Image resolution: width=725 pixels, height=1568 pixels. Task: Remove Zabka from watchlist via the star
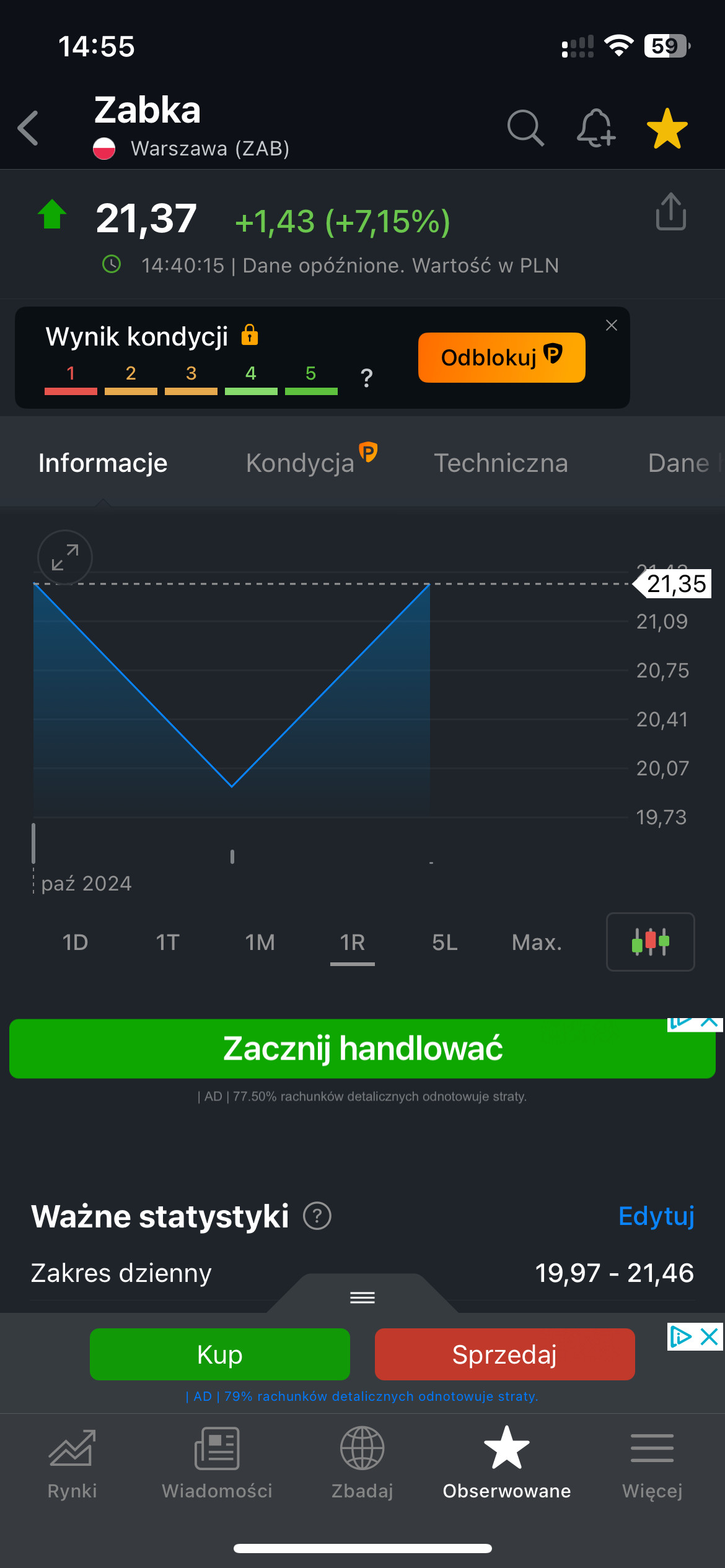tap(667, 128)
